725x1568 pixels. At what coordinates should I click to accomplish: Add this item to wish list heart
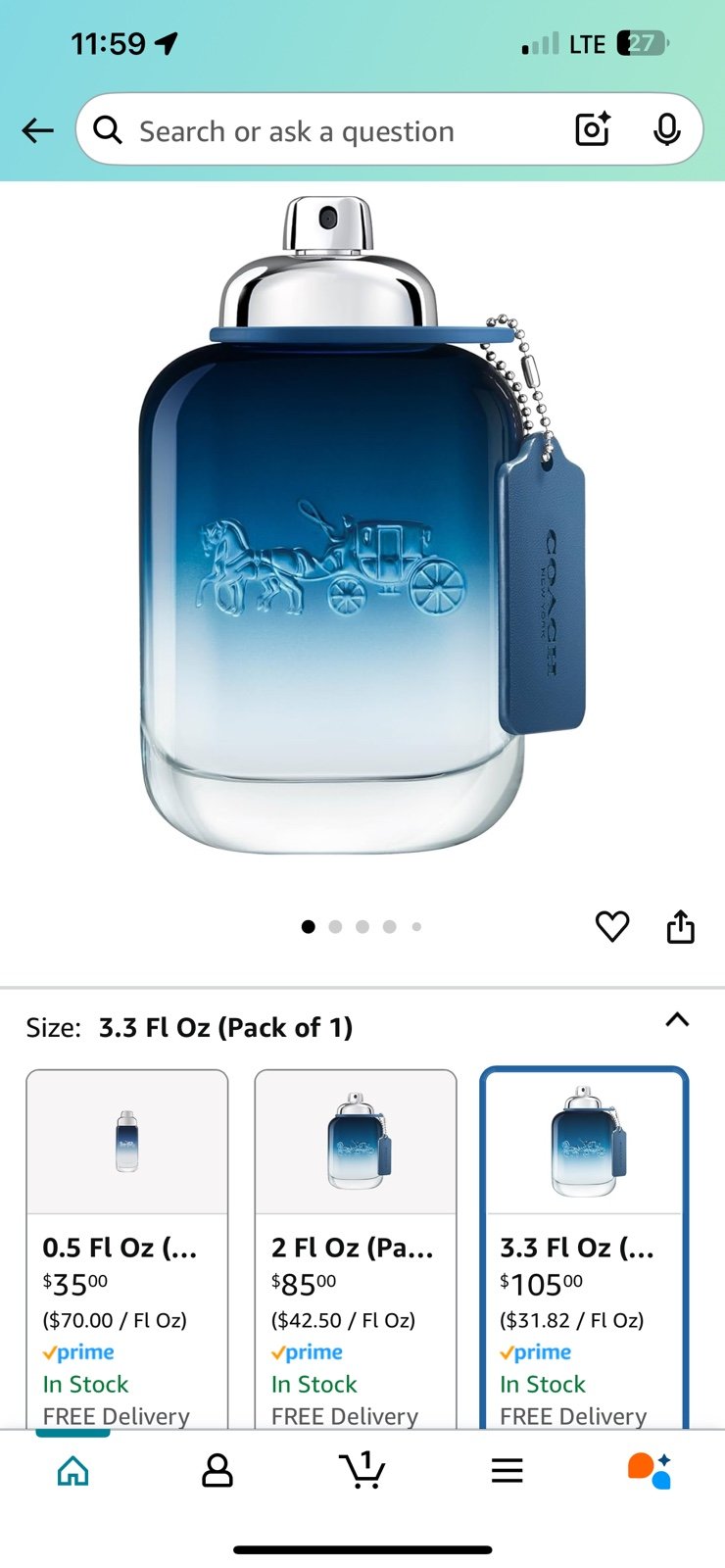(x=612, y=926)
